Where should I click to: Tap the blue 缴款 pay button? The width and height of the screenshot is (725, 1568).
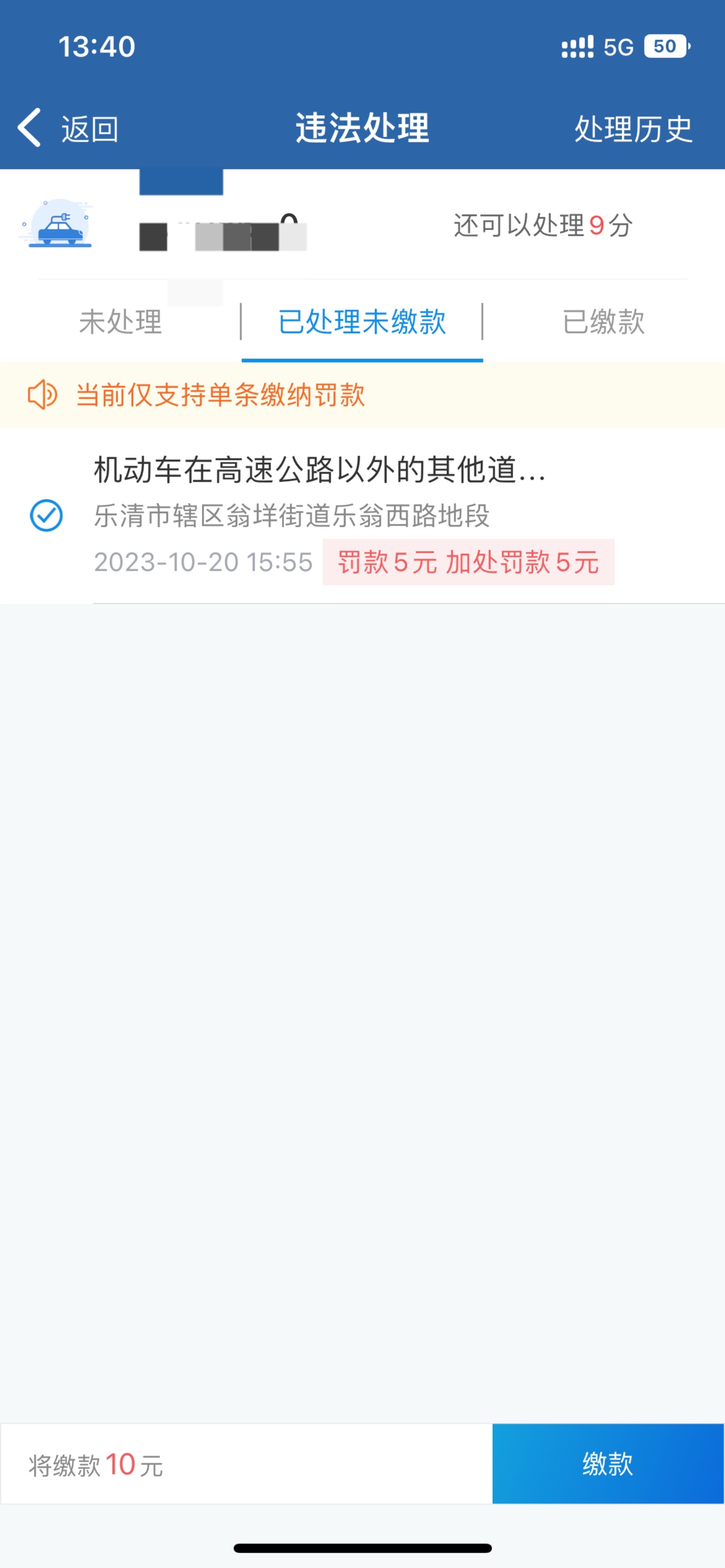pos(607,1464)
